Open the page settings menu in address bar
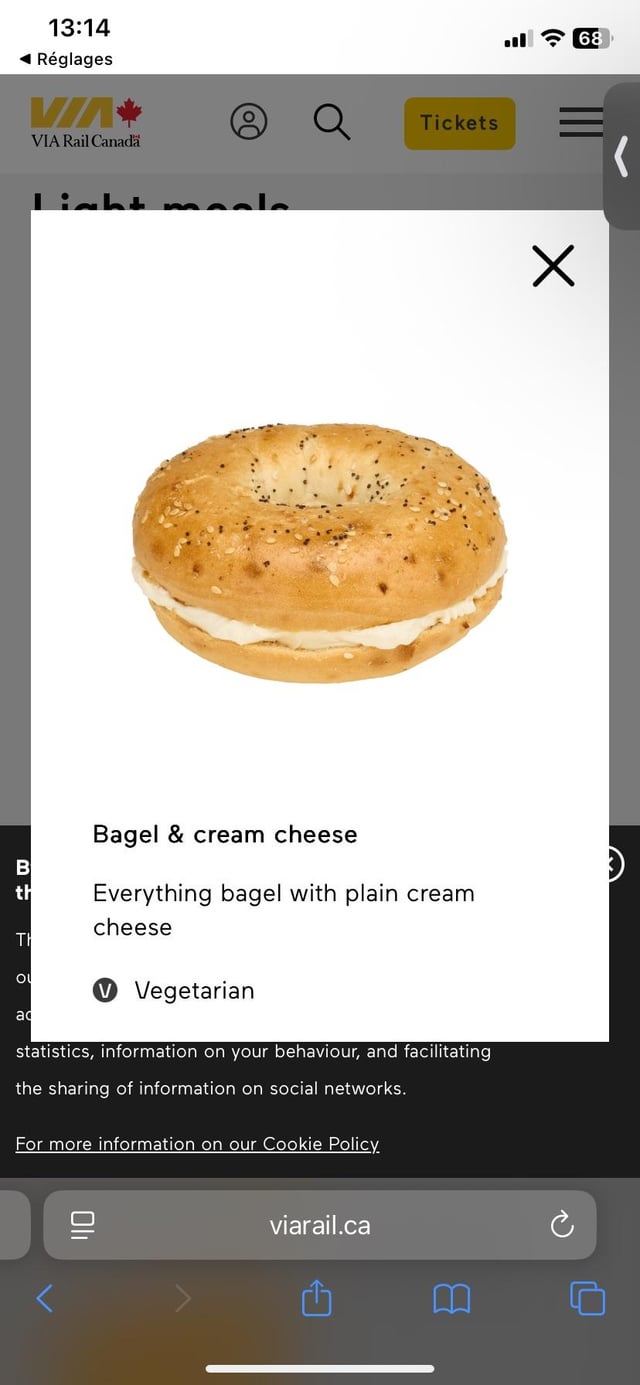This screenshot has height=1385, width=640. click(82, 1225)
